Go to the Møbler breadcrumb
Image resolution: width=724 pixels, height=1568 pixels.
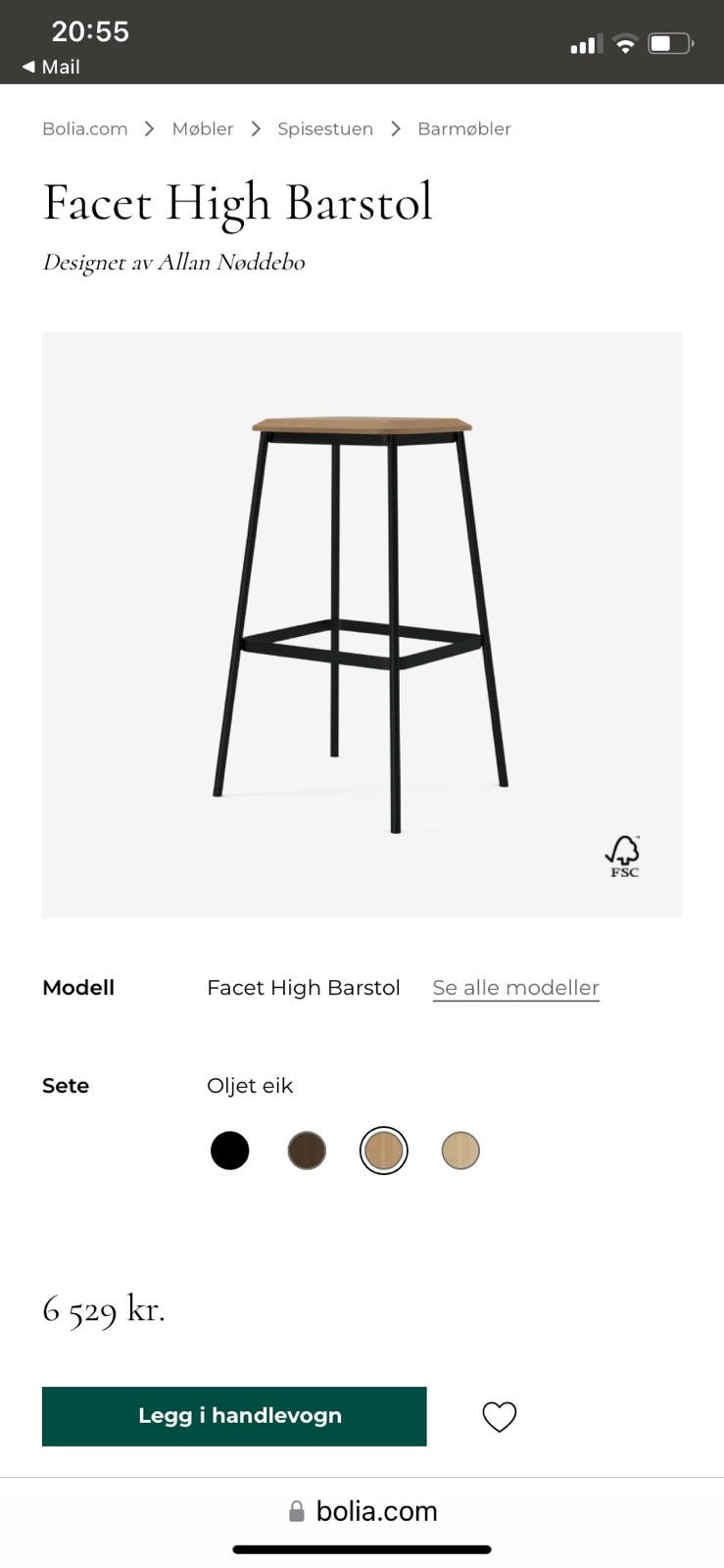pyautogui.click(x=203, y=129)
